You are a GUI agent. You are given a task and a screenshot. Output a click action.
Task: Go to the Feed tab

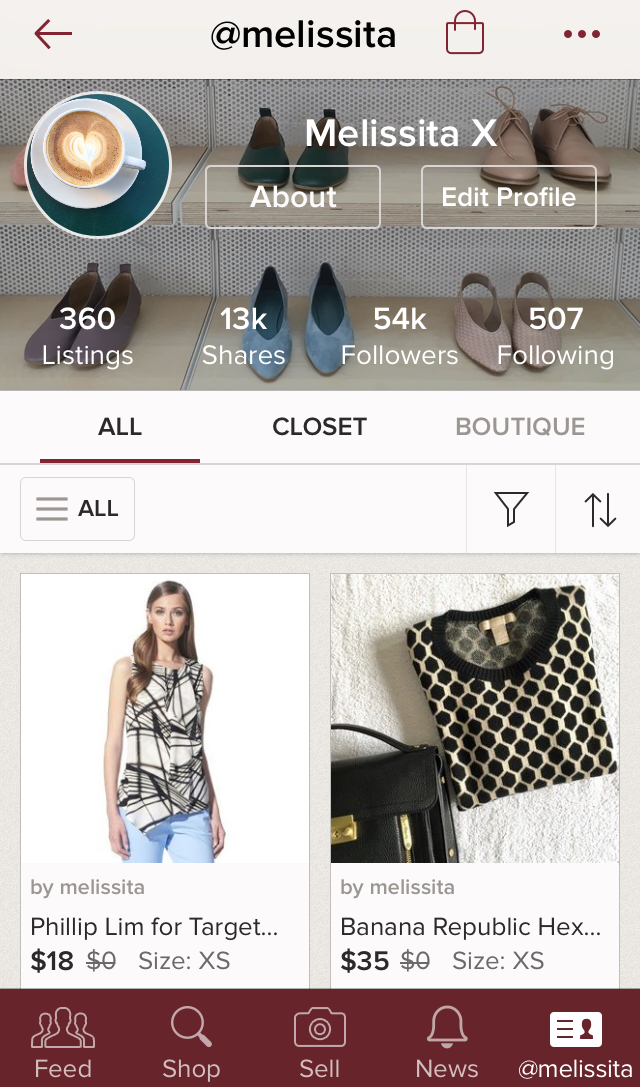coord(63,1043)
